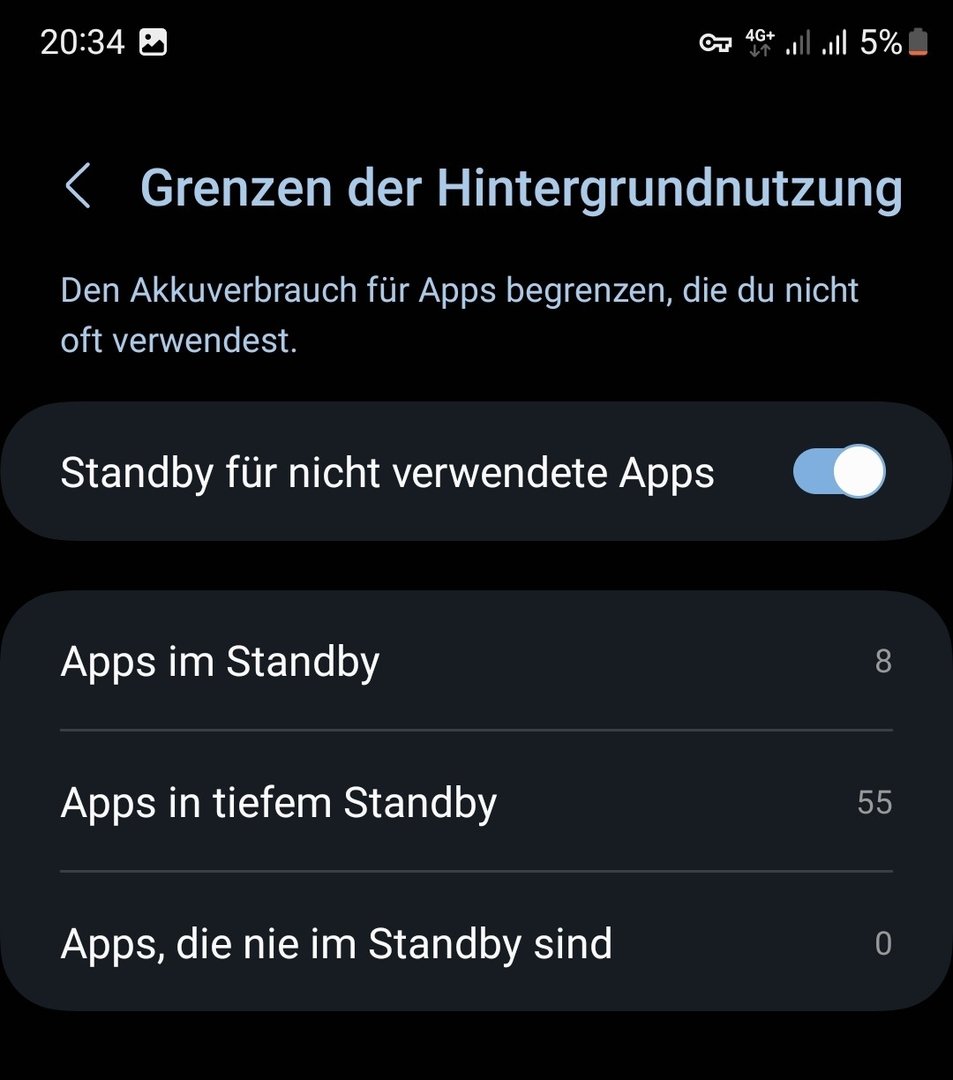Disable Standby für nicht verwendete Apps
The width and height of the screenshot is (953, 1080).
pyautogui.click(x=838, y=472)
